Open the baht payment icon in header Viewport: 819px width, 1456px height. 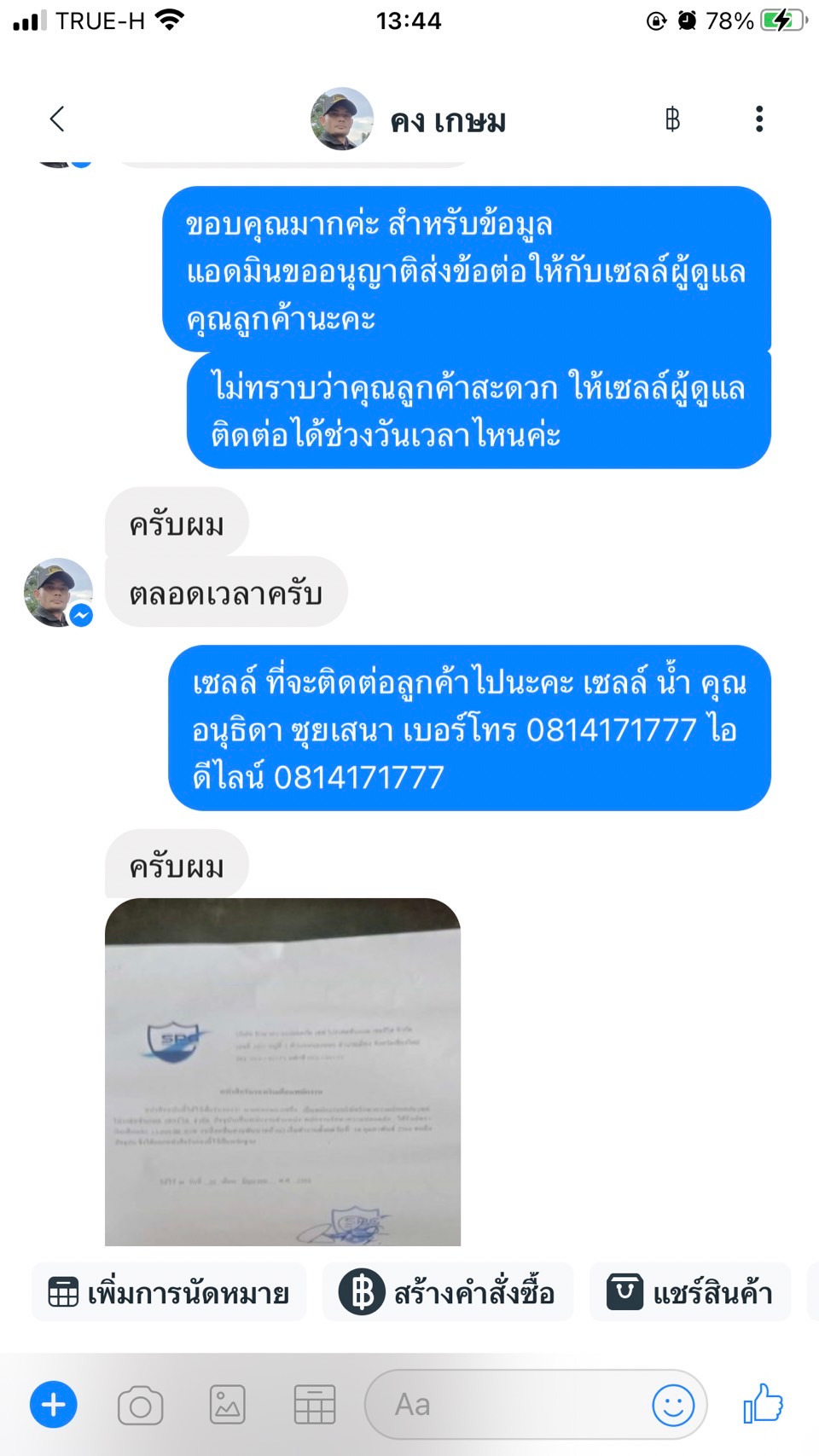pos(672,119)
